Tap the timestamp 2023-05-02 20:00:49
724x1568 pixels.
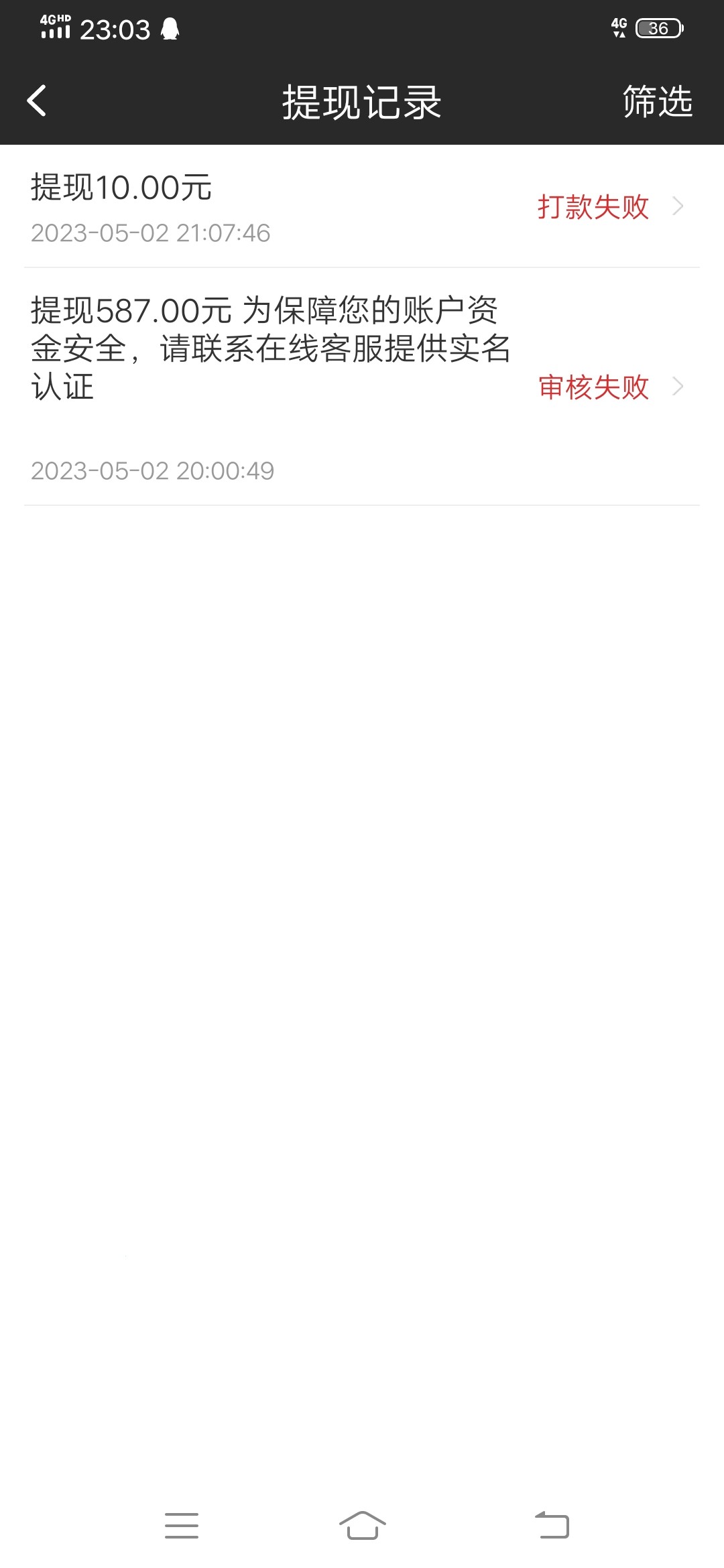(152, 470)
